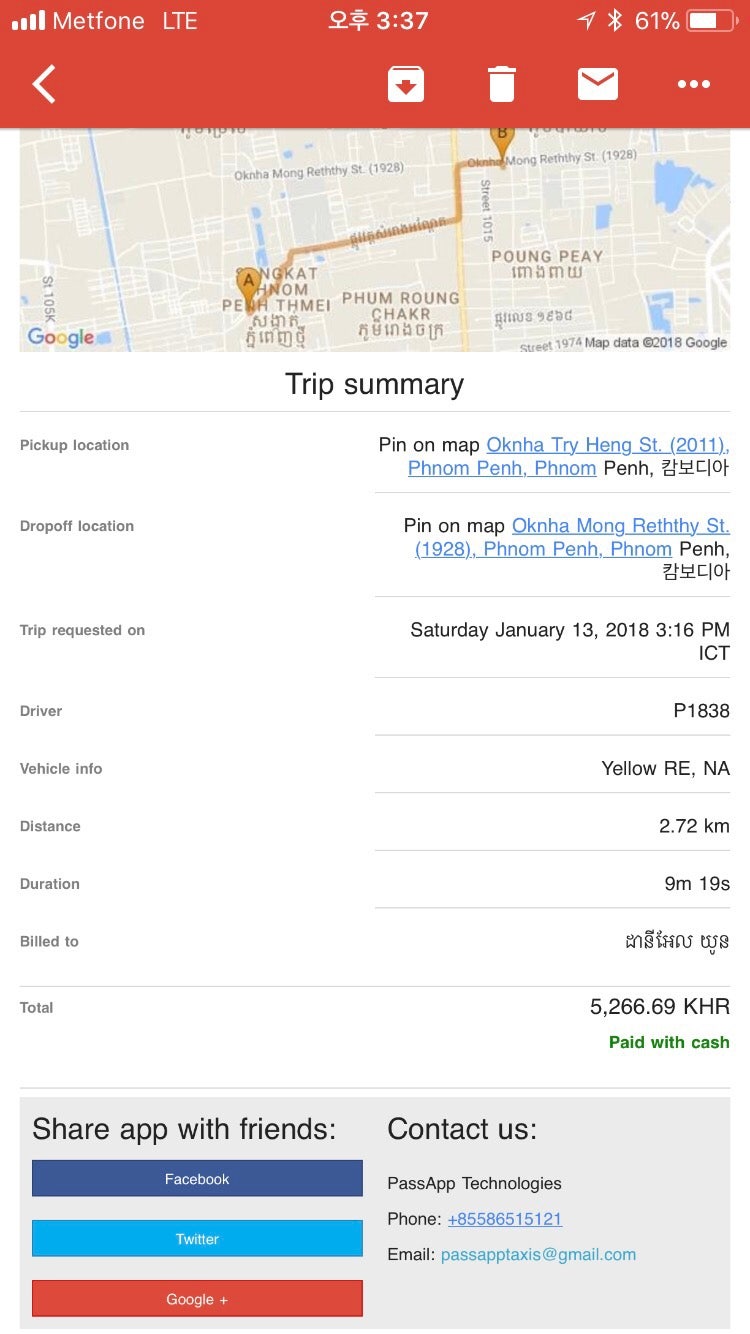Email passapptaxis@gmail.com
This screenshot has height=1334, width=750.
(538, 1254)
